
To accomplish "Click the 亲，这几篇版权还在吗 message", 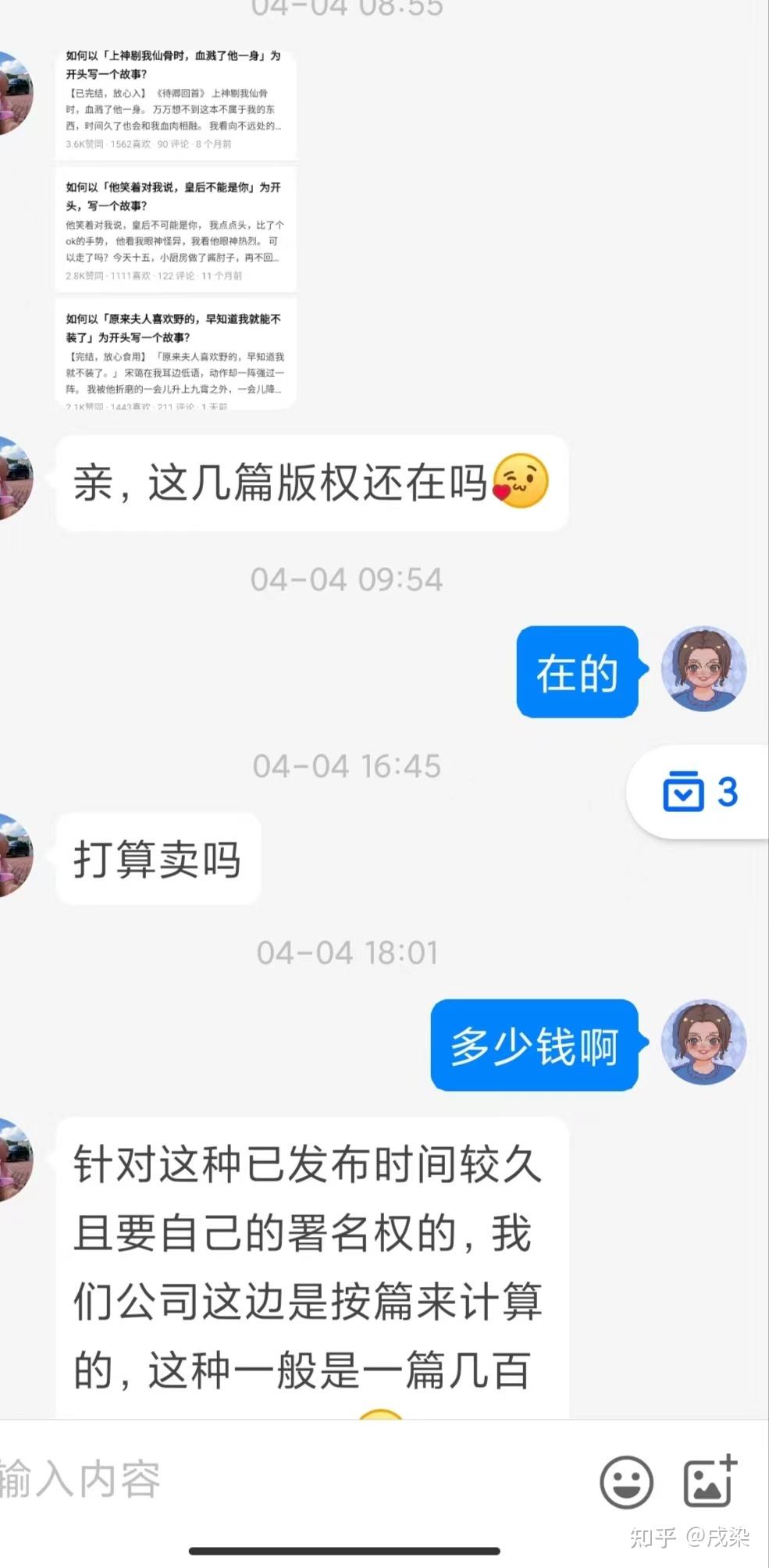I will pos(304,482).
